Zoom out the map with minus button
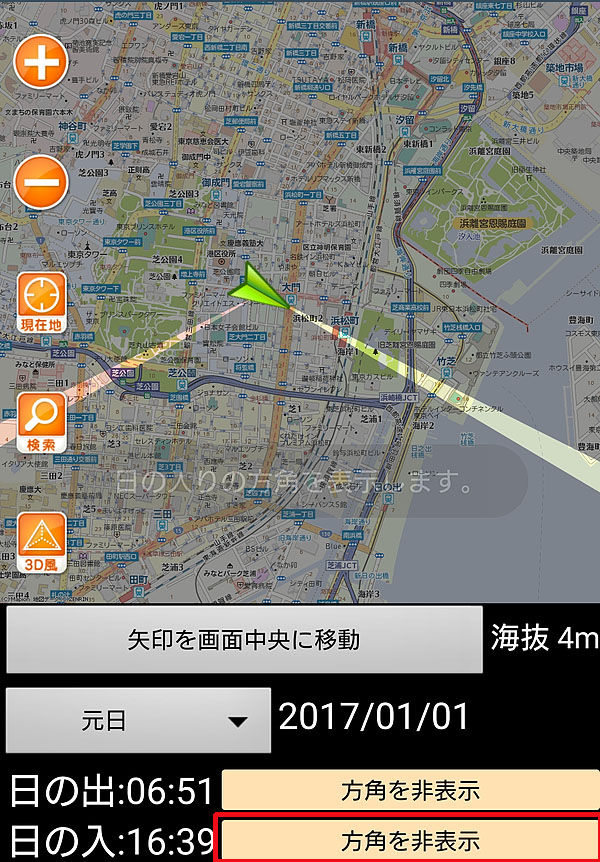 coord(40,183)
